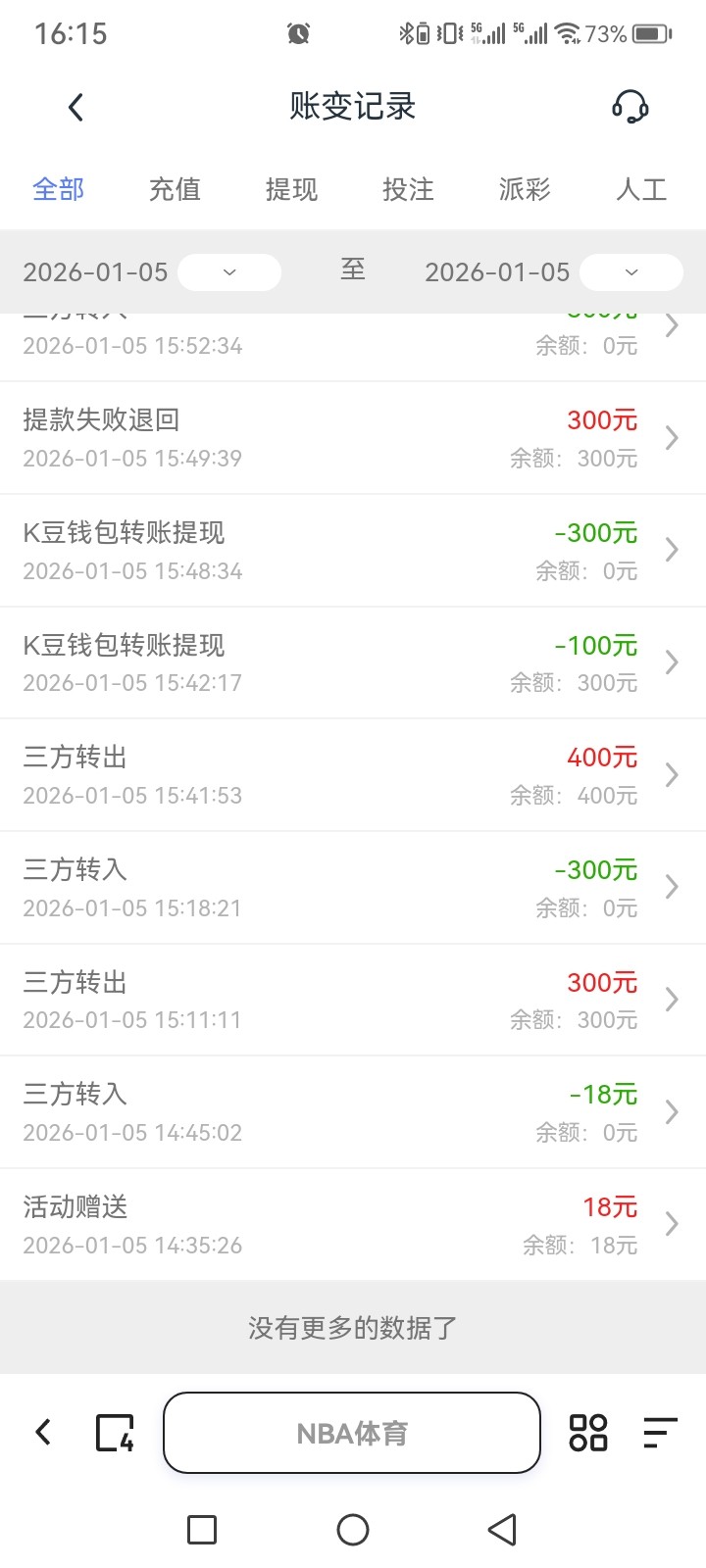Tap the NBA体育 address bar
The height and width of the screenshot is (1568, 706).
pyautogui.click(x=352, y=1433)
